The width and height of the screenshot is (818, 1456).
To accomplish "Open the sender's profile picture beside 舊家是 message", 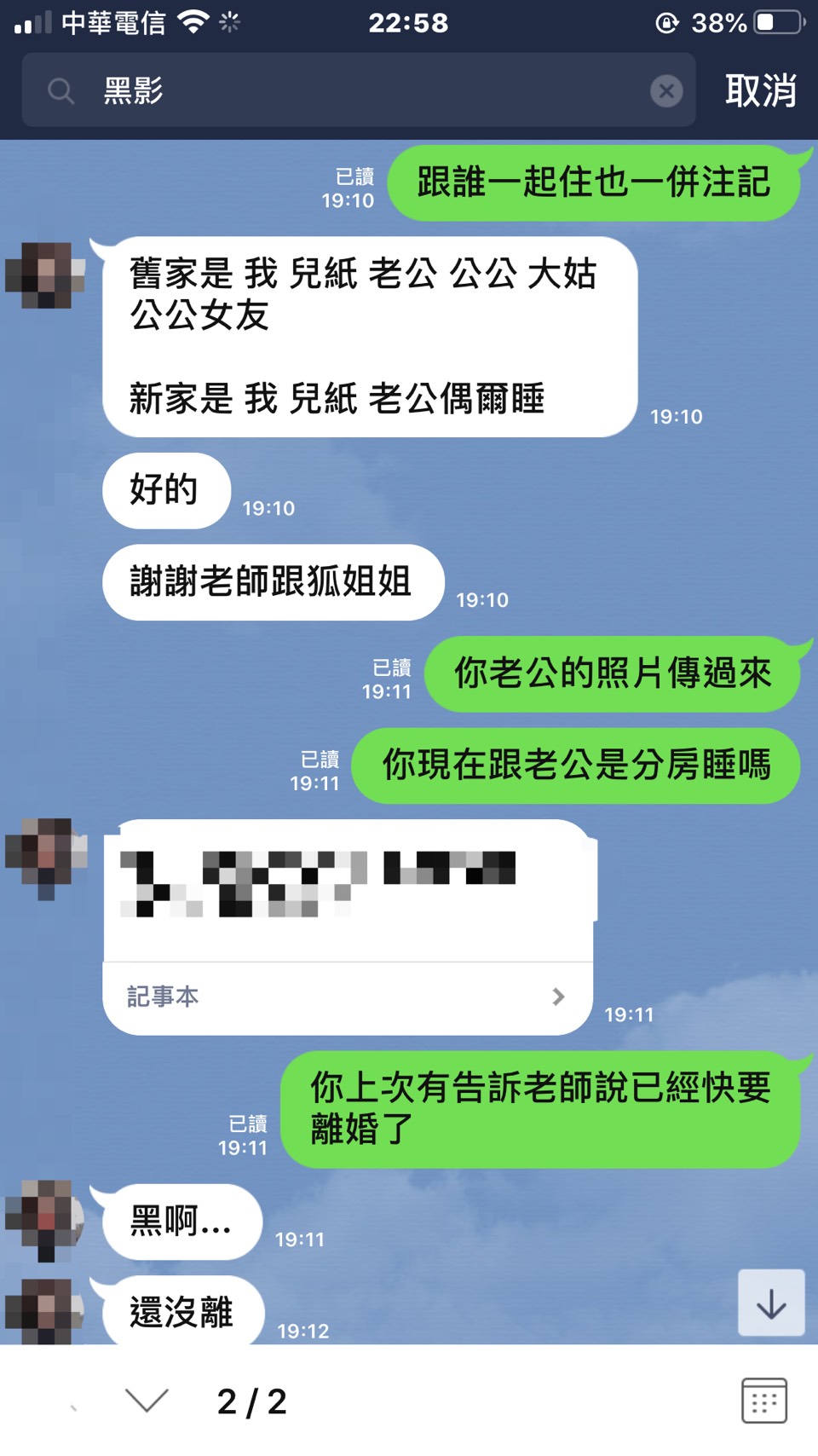I will (46, 276).
